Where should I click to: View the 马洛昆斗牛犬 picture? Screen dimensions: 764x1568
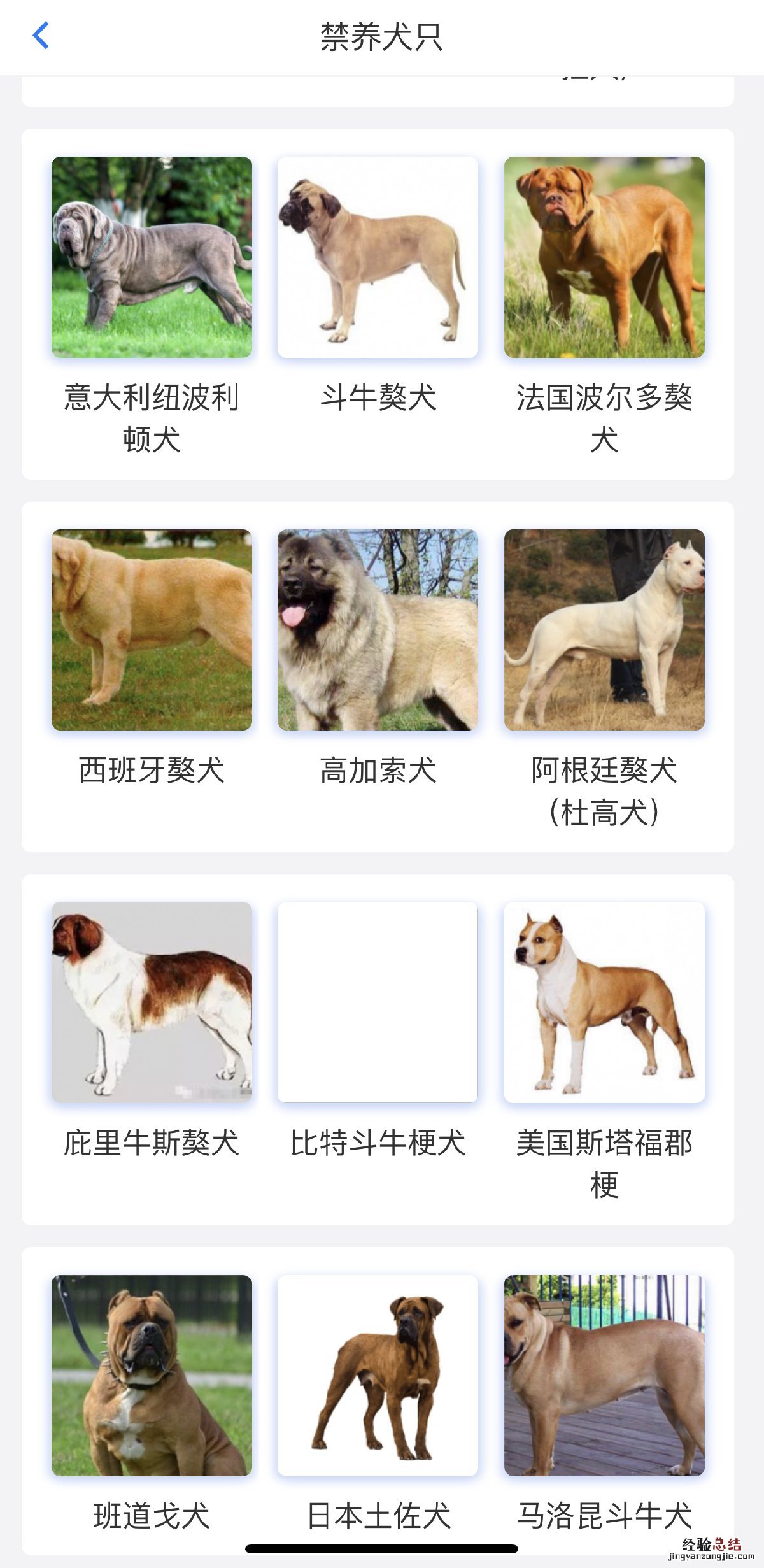604,1375
